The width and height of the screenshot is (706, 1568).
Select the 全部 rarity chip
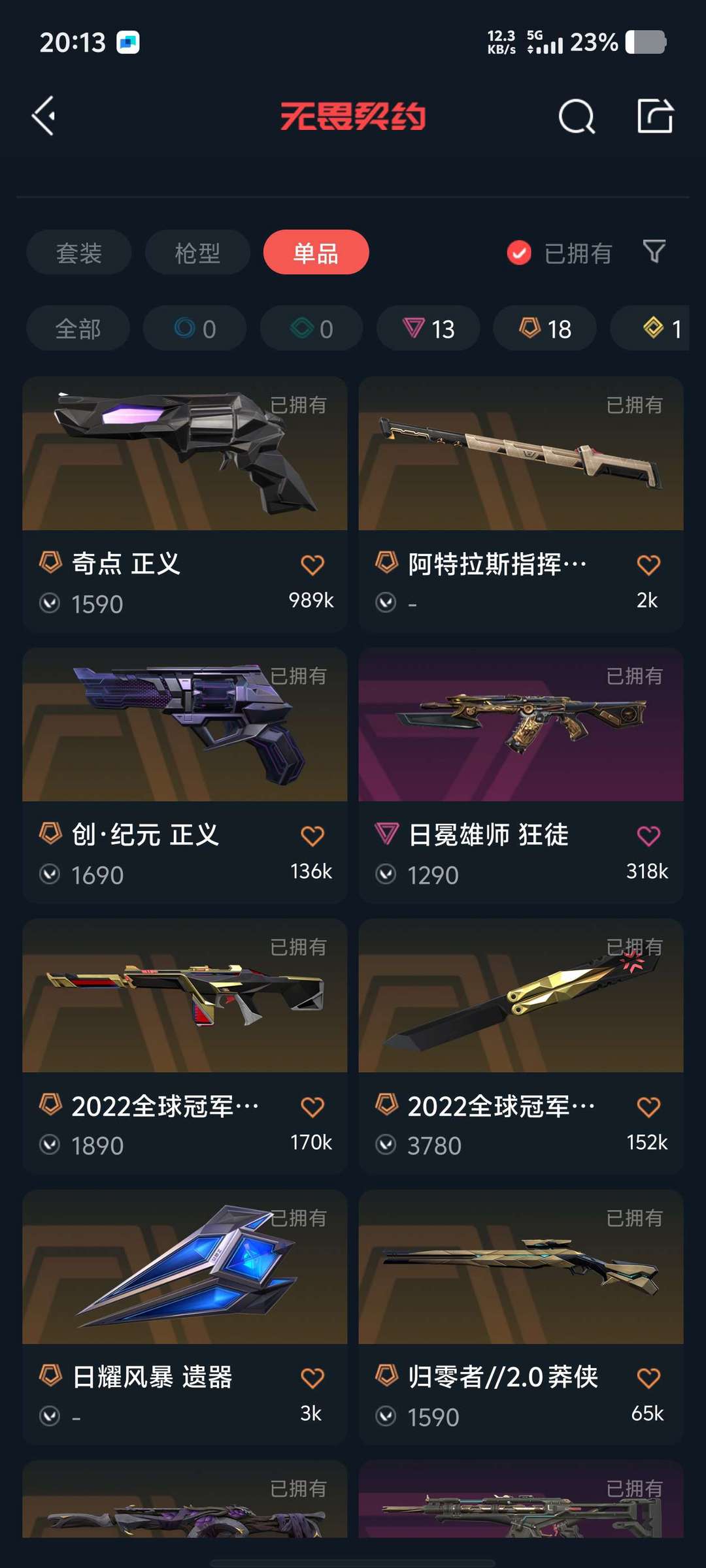tap(78, 328)
